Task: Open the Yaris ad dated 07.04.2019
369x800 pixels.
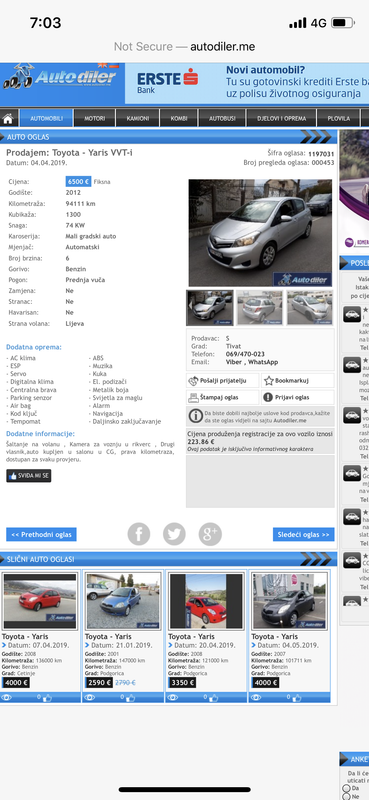Action: (x=40, y=631)
